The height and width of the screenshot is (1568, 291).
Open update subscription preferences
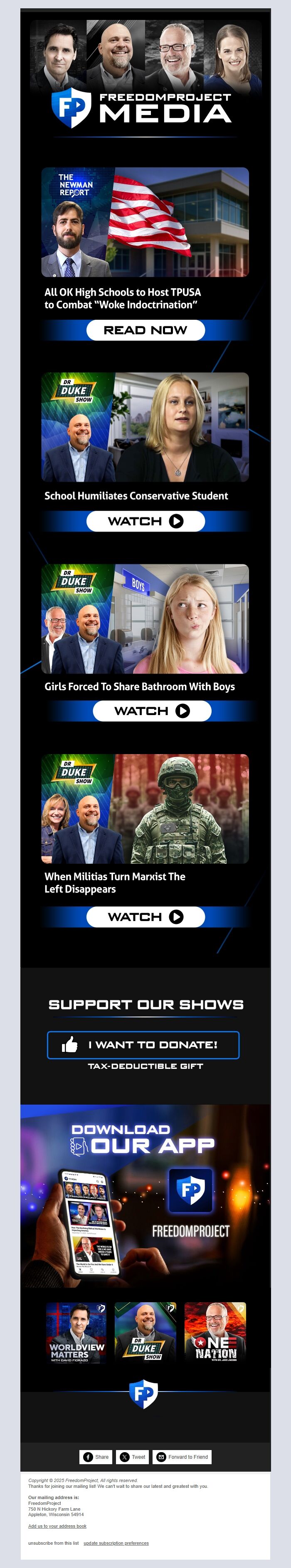116,1543
